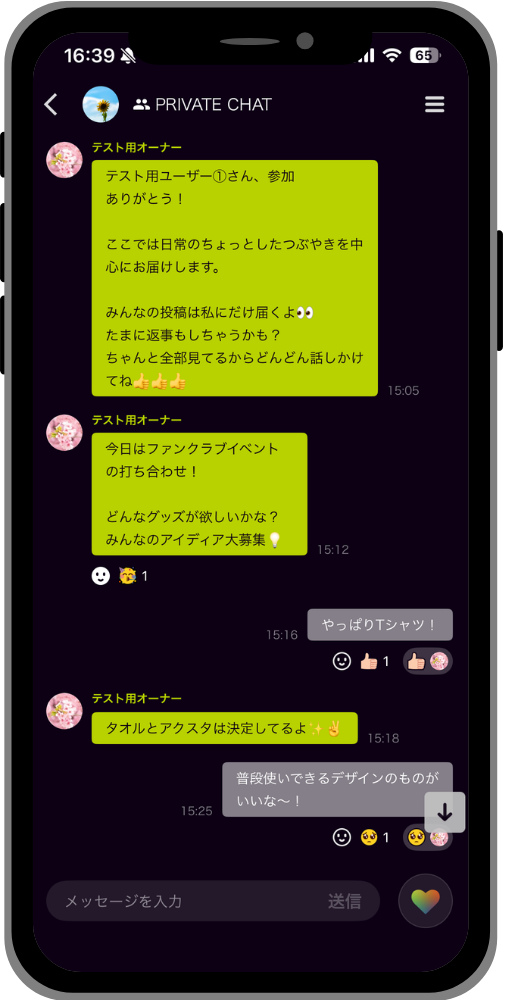Send a rainbow heart

point(425,901)
